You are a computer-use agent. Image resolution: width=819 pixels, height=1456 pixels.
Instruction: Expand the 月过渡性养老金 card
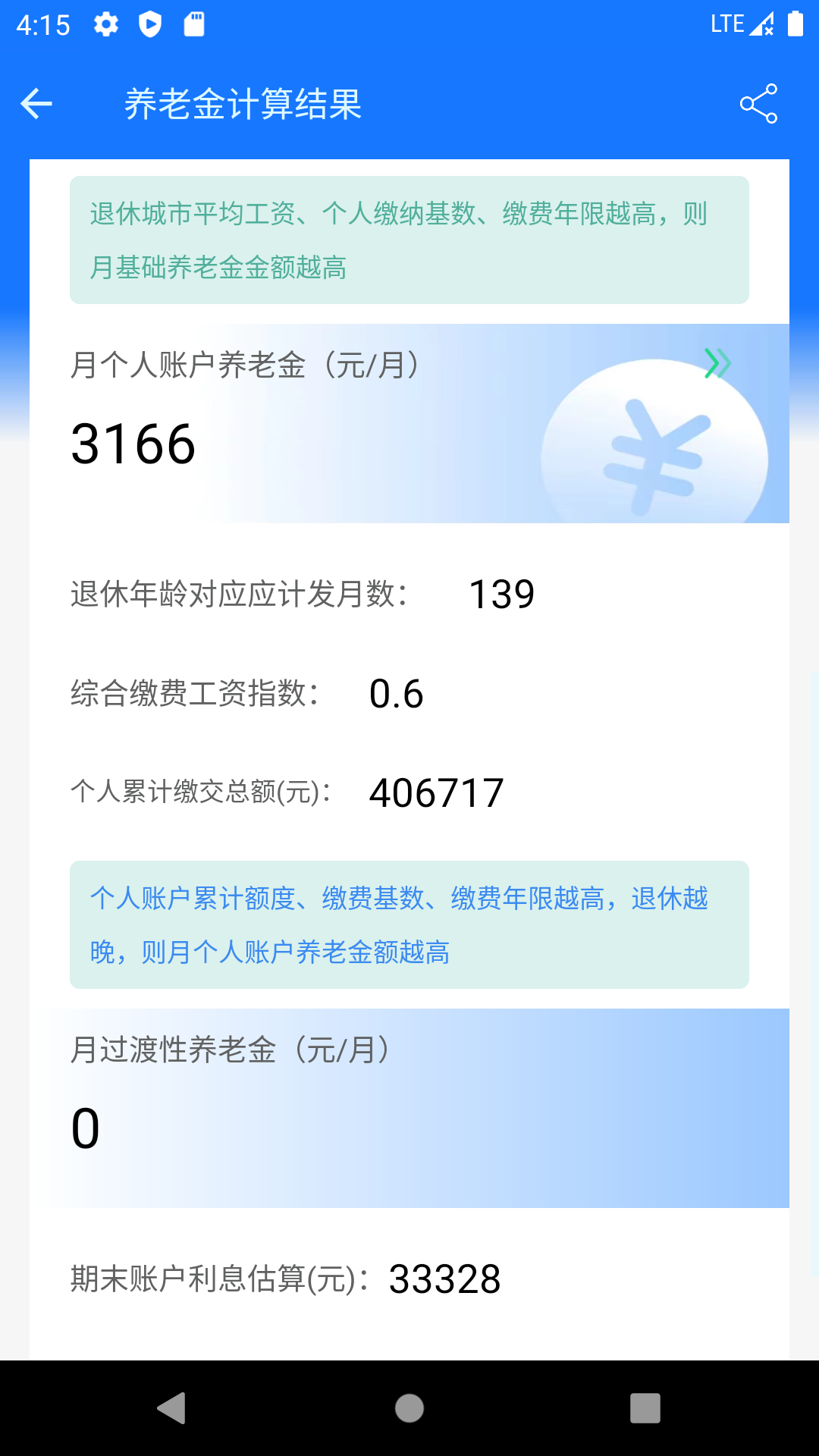(409, 1109)
